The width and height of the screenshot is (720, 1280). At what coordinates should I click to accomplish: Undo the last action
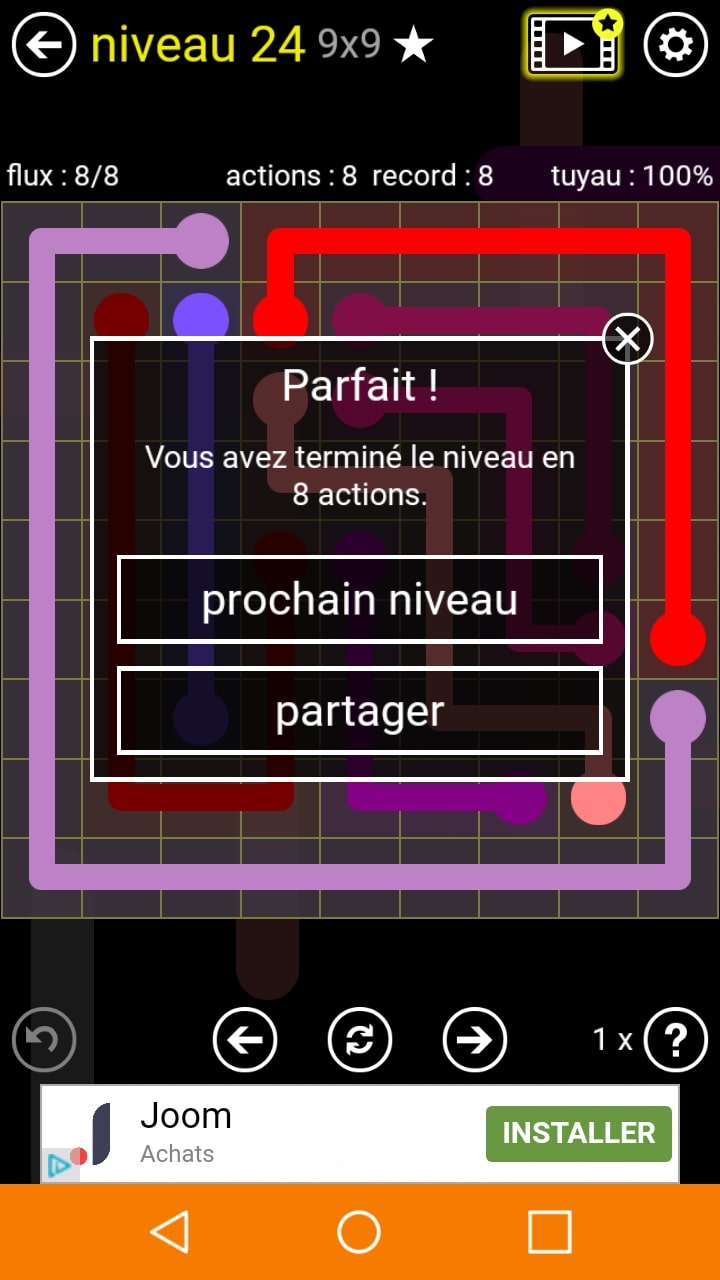point(44,1040)
